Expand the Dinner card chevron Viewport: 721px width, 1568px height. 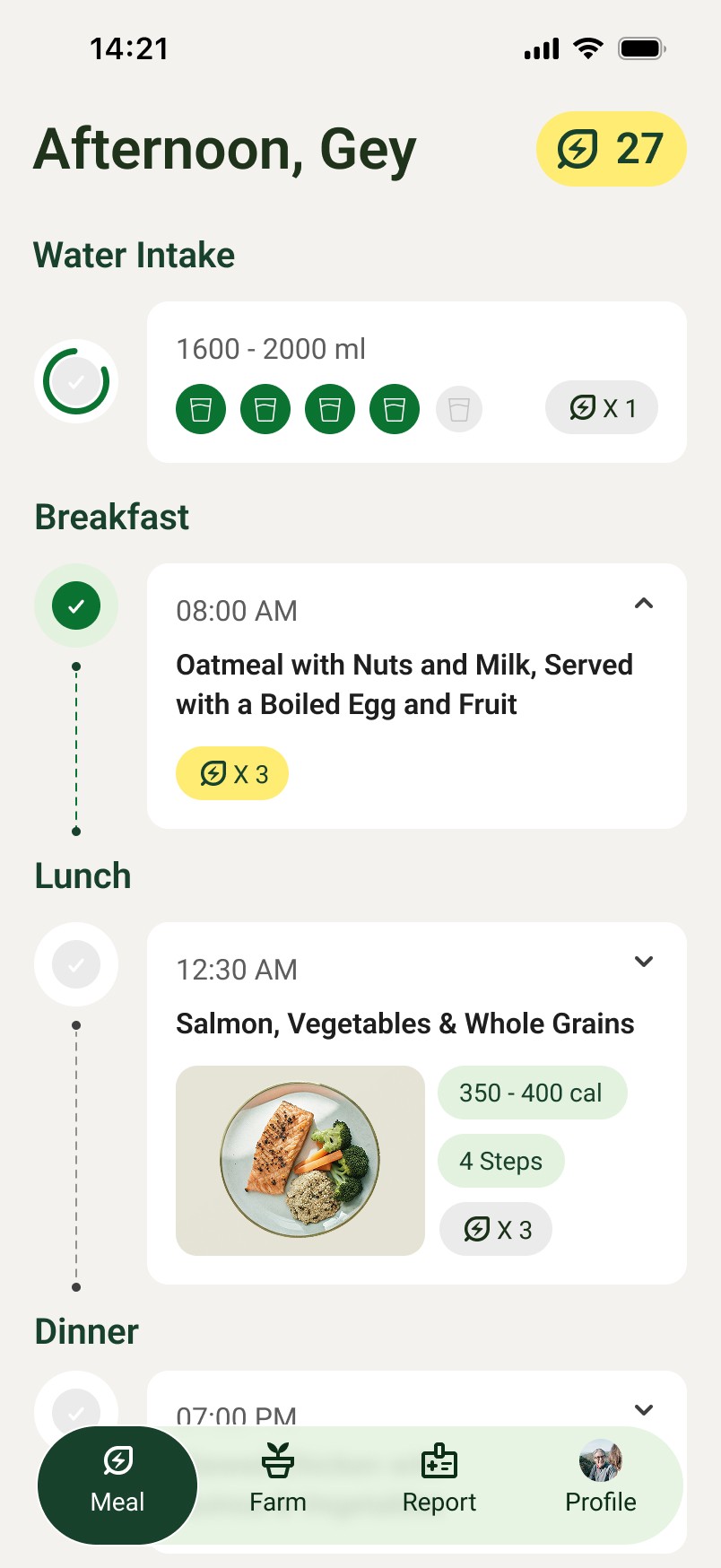(x=644, y=1410)
